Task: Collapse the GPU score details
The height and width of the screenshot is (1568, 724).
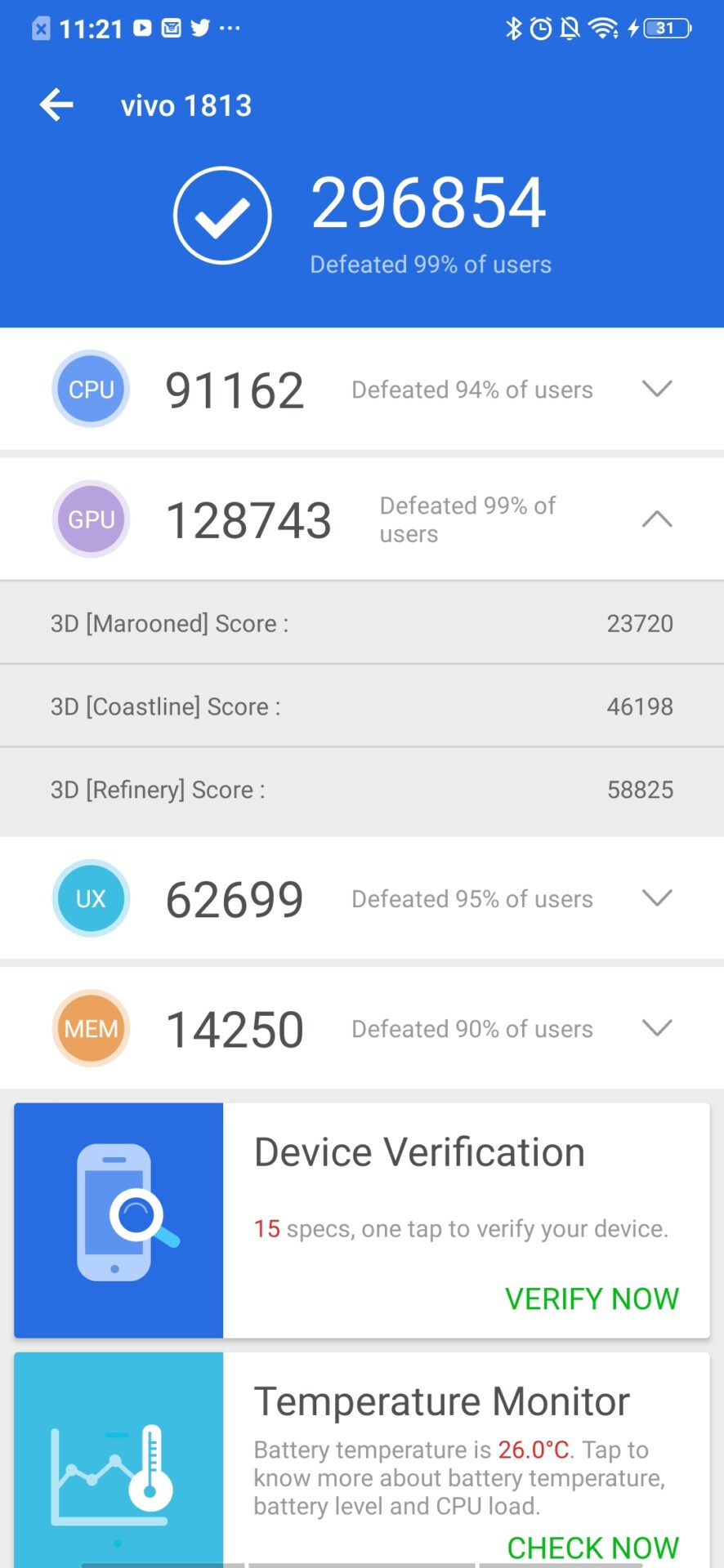Action: pyautogui.click(x=656, y=519)
